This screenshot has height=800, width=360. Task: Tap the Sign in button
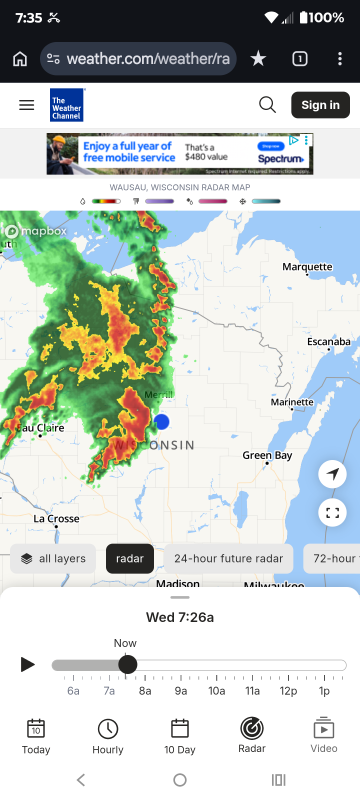tap(320, 105)
